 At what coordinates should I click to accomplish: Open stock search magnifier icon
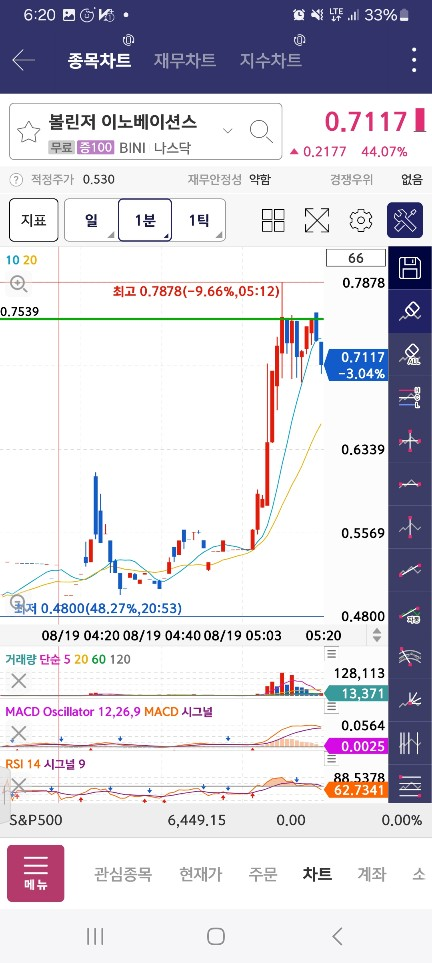(261, 131)
